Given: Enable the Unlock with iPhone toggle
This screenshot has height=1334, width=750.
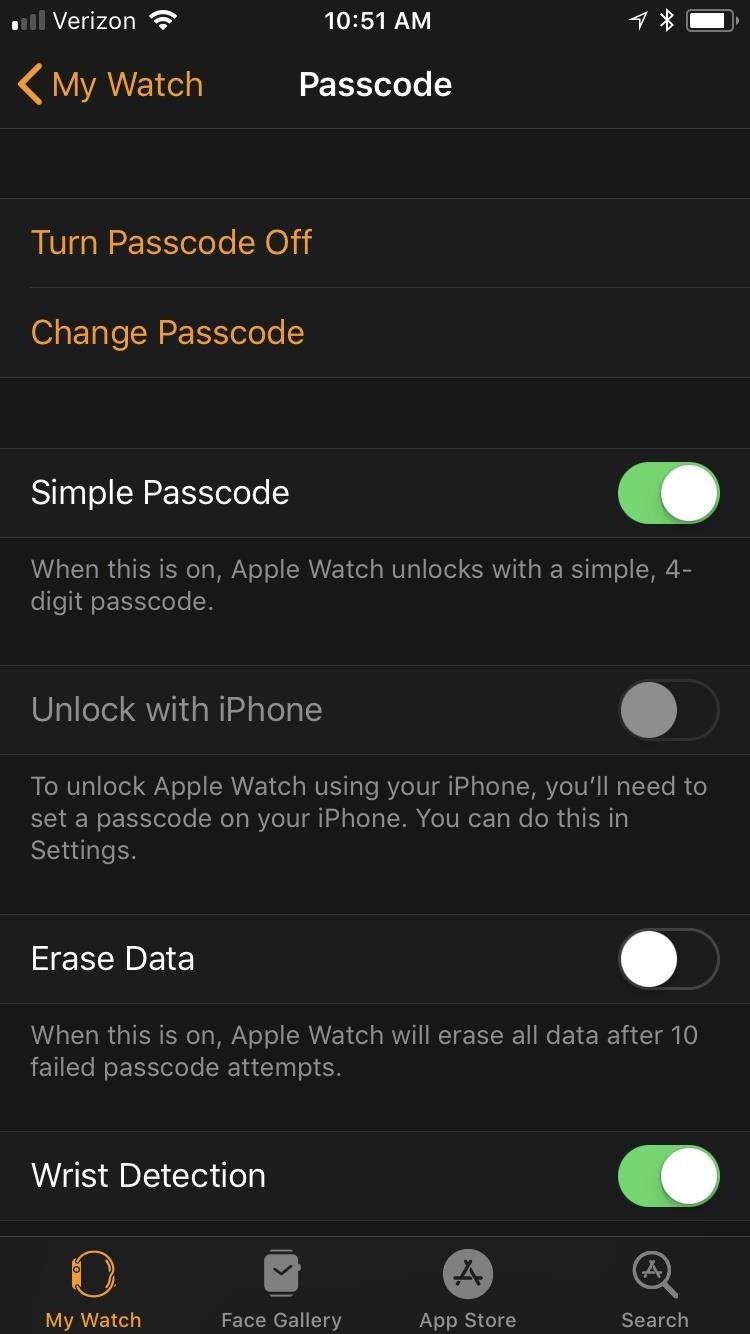Looking at the screenshot, I should click(668, 710).
